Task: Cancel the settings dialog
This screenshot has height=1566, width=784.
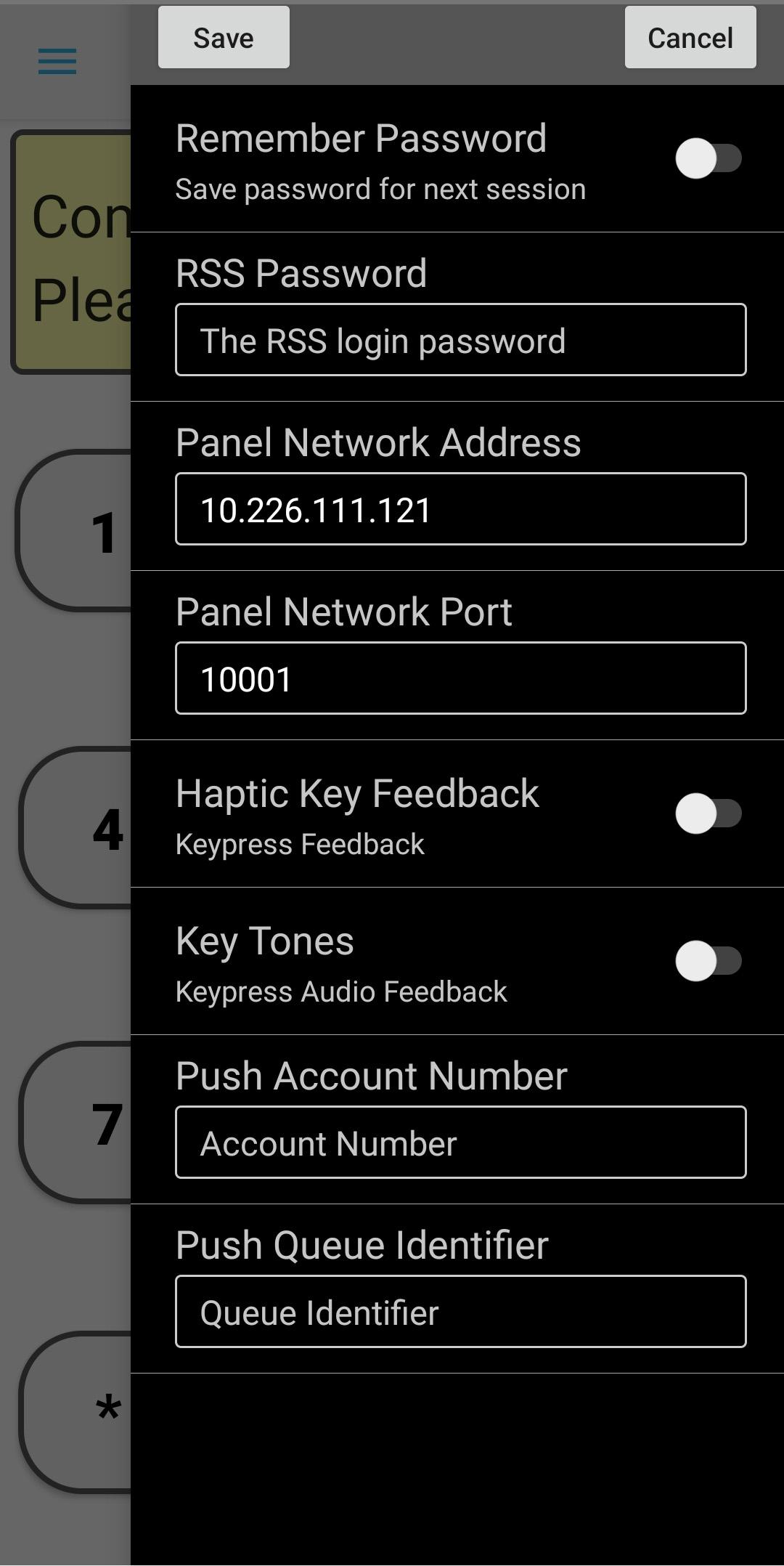Action: [x=688, y=38]
